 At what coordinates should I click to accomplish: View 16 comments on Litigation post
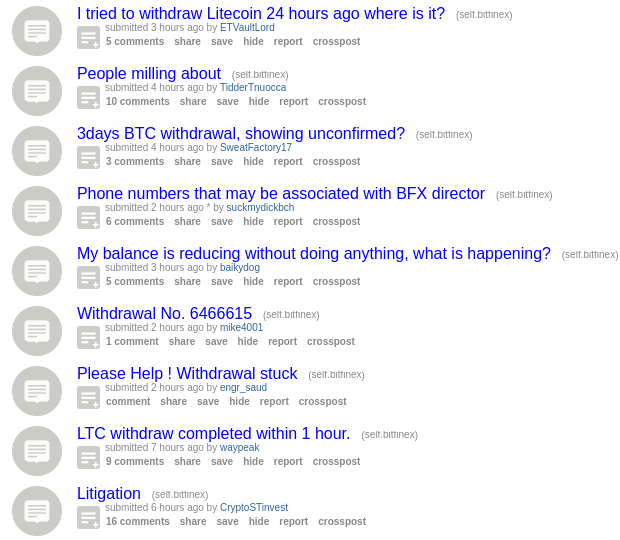pos(138,522)
